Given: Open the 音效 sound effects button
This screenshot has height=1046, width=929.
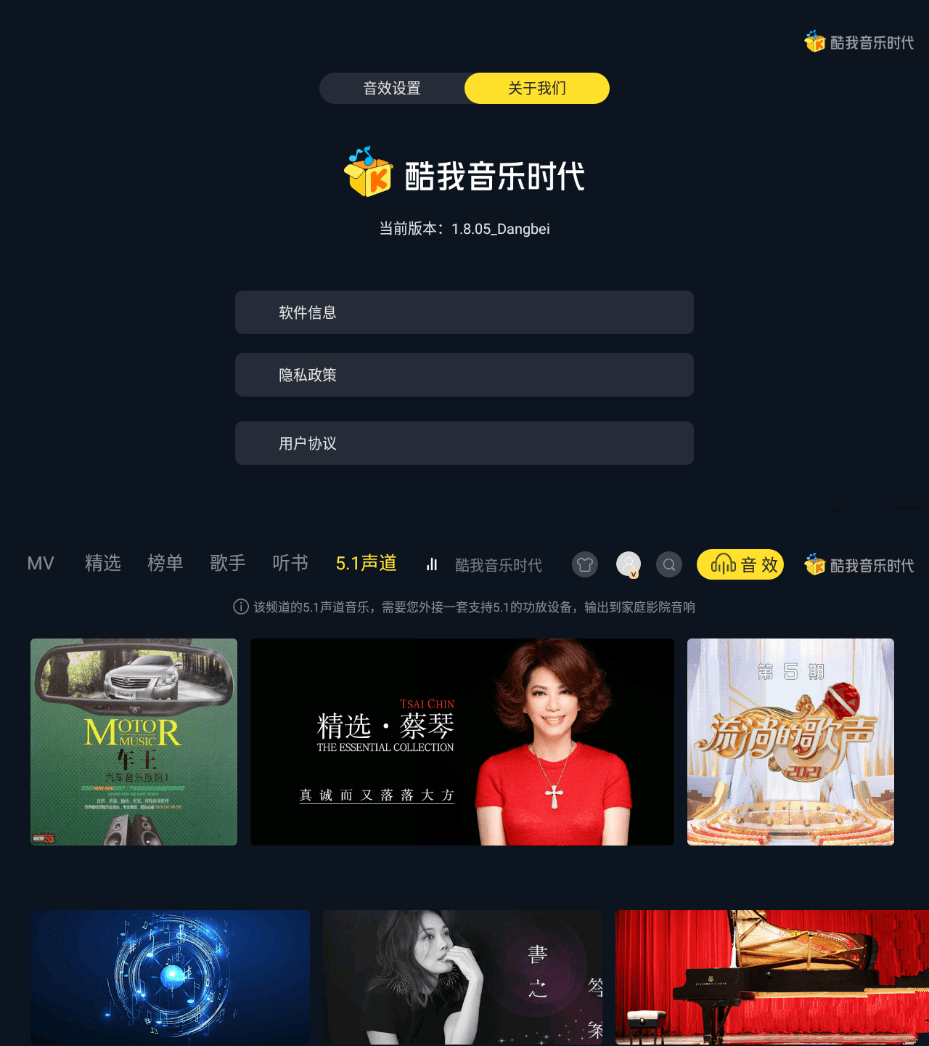Looking at the screenshot, I should 740,565.
